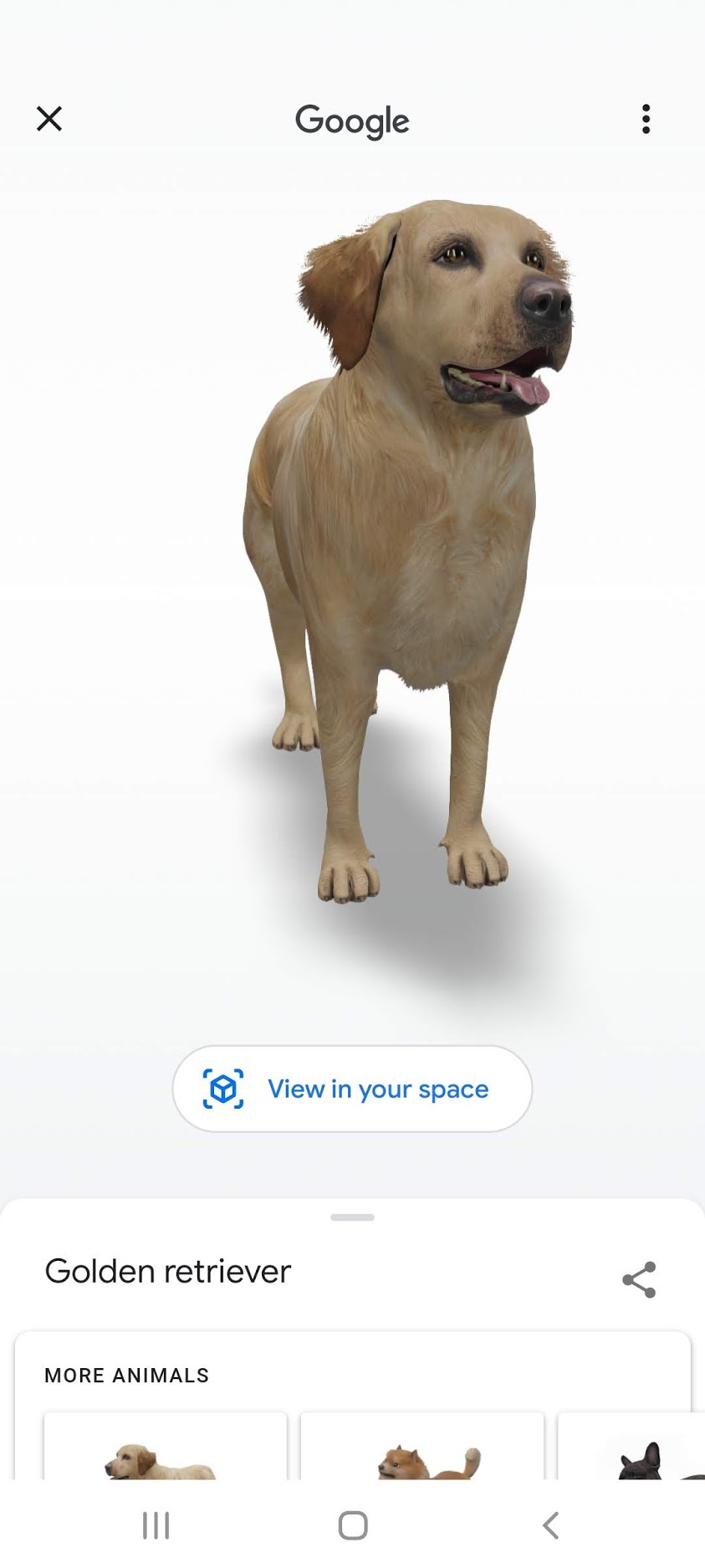Open the three-dot overflow menu
The width and height of the screenshot is (705, 1568).
[x=646, y=119]
